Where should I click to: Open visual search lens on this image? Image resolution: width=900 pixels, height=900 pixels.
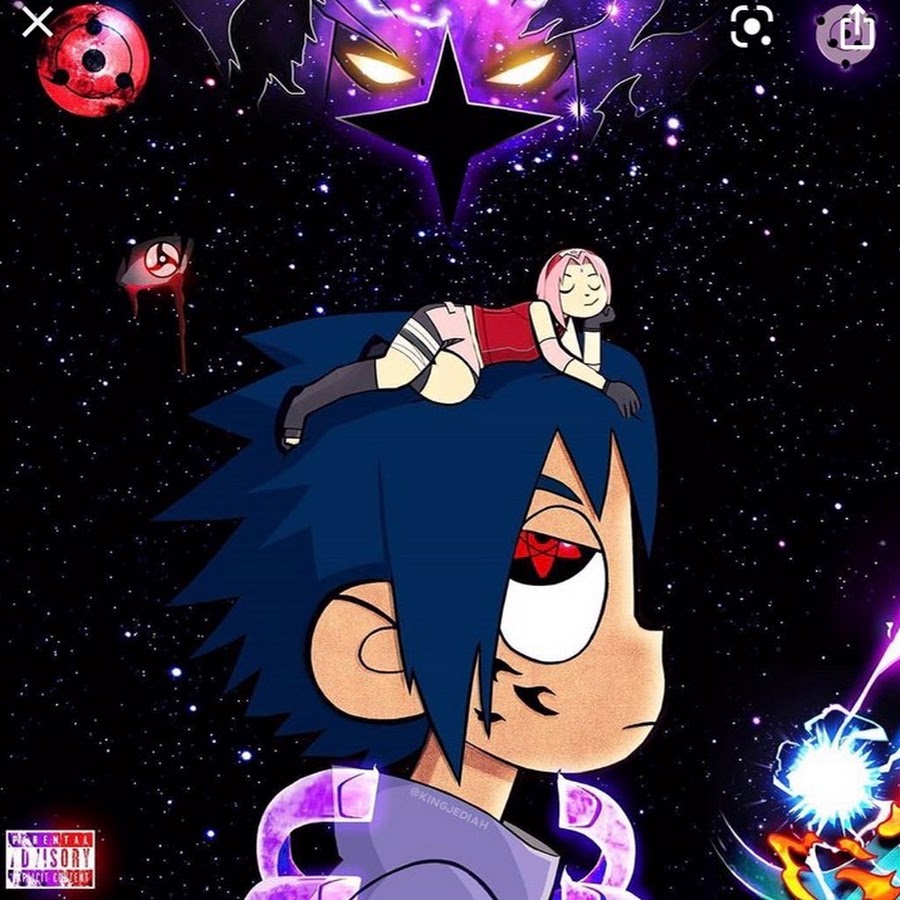pyautogui.click(x=751, y=27)
